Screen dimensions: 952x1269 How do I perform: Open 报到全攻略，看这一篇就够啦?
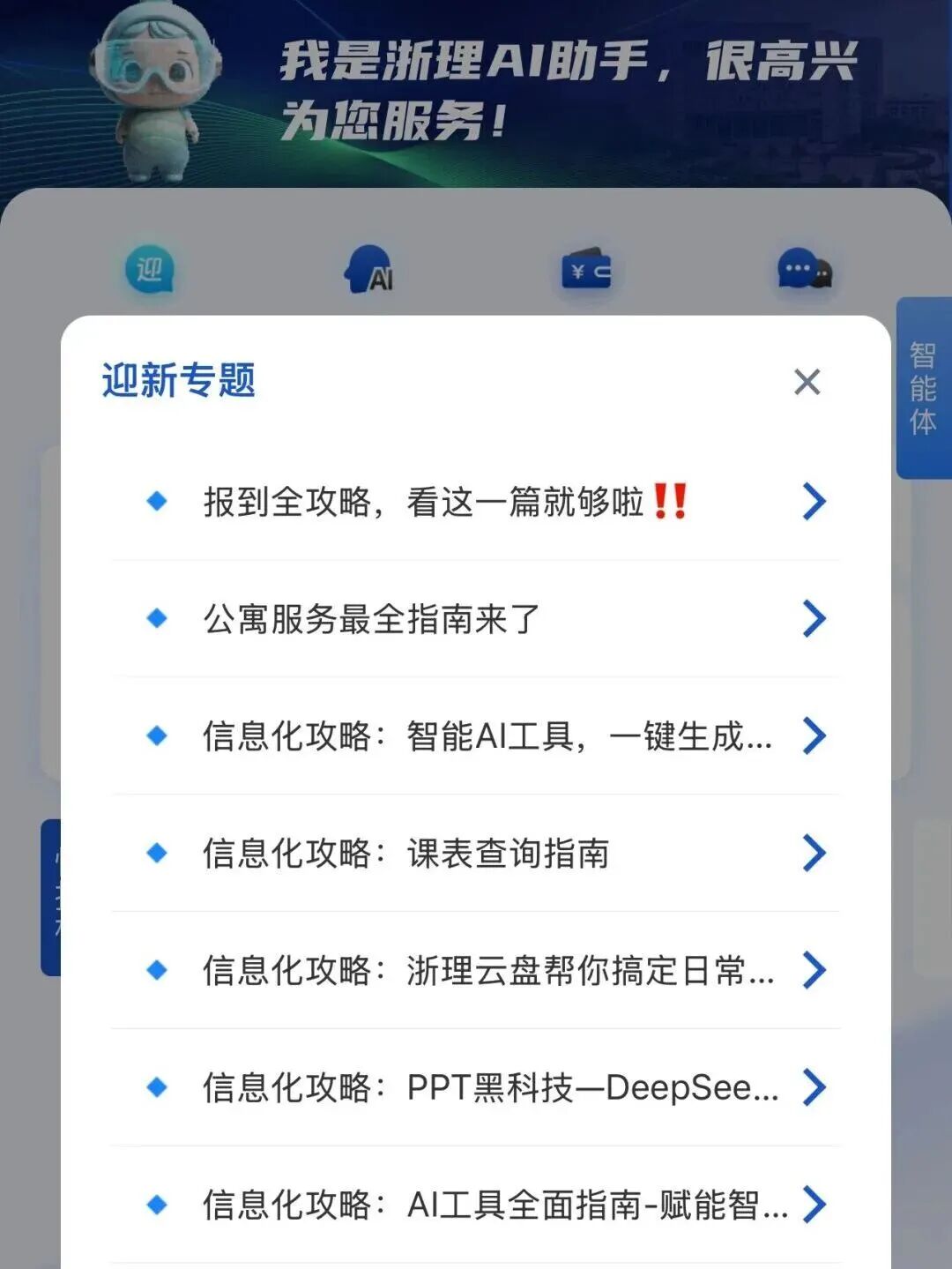(476, 502)
